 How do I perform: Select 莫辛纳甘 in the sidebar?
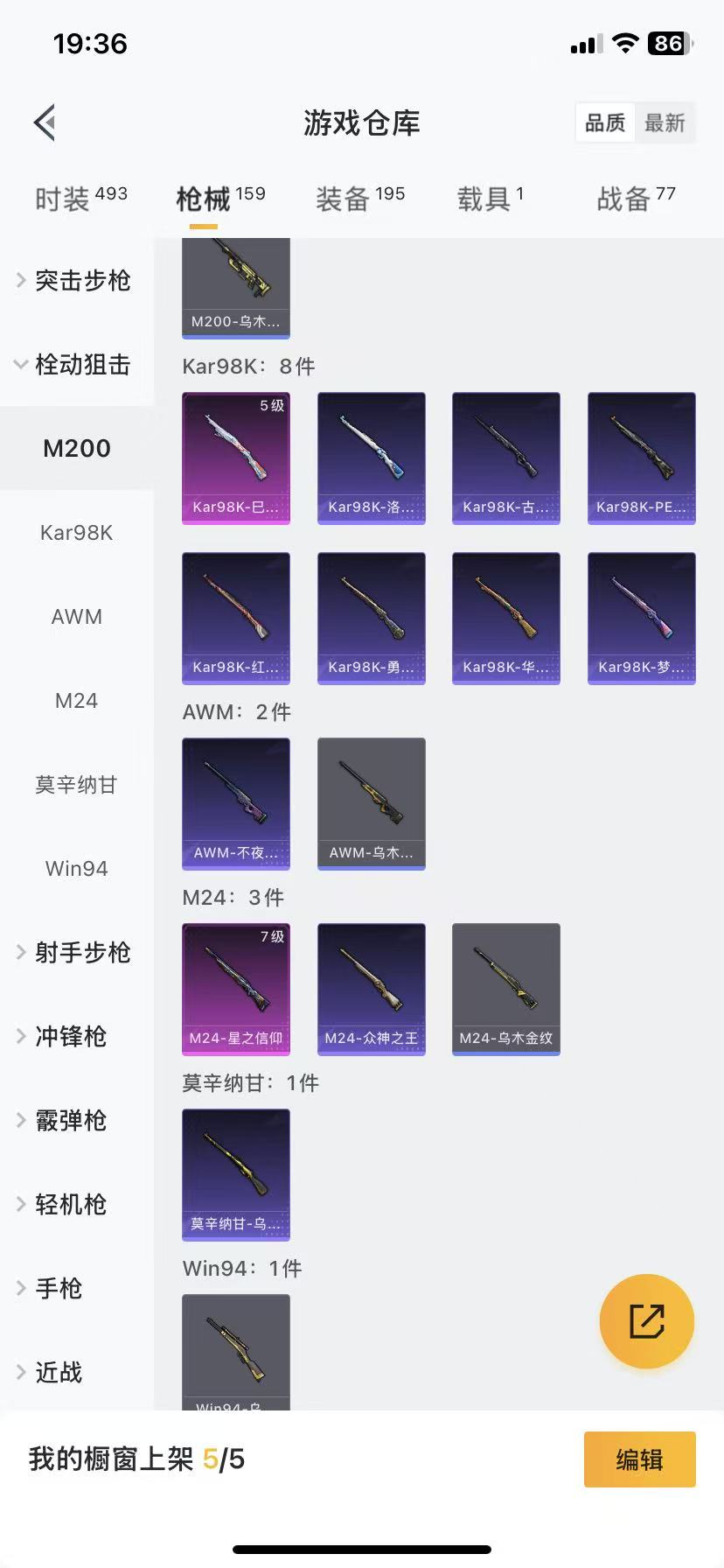(x=76, y=785)
